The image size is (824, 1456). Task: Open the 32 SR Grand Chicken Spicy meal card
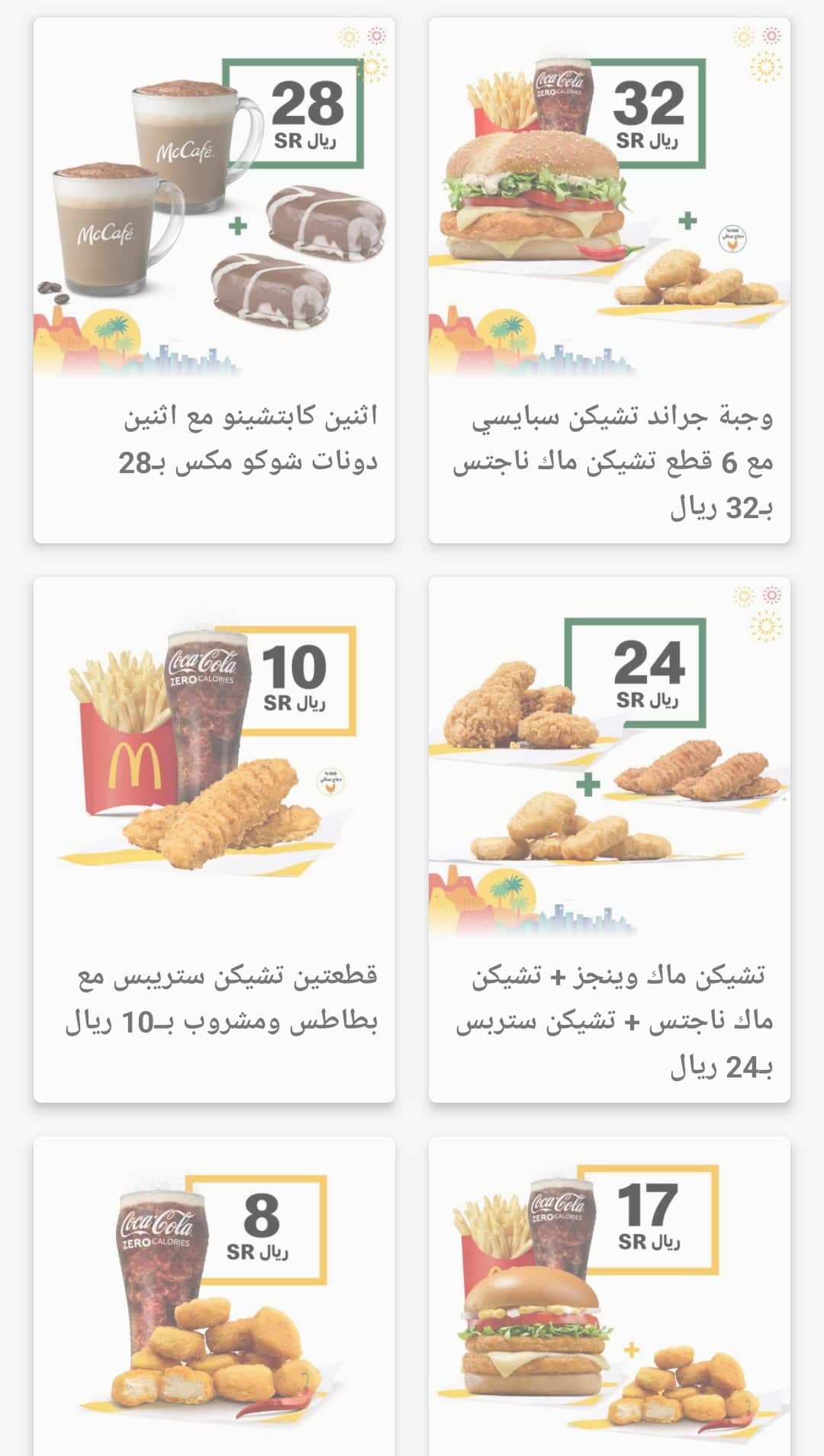tap(610, 280)
